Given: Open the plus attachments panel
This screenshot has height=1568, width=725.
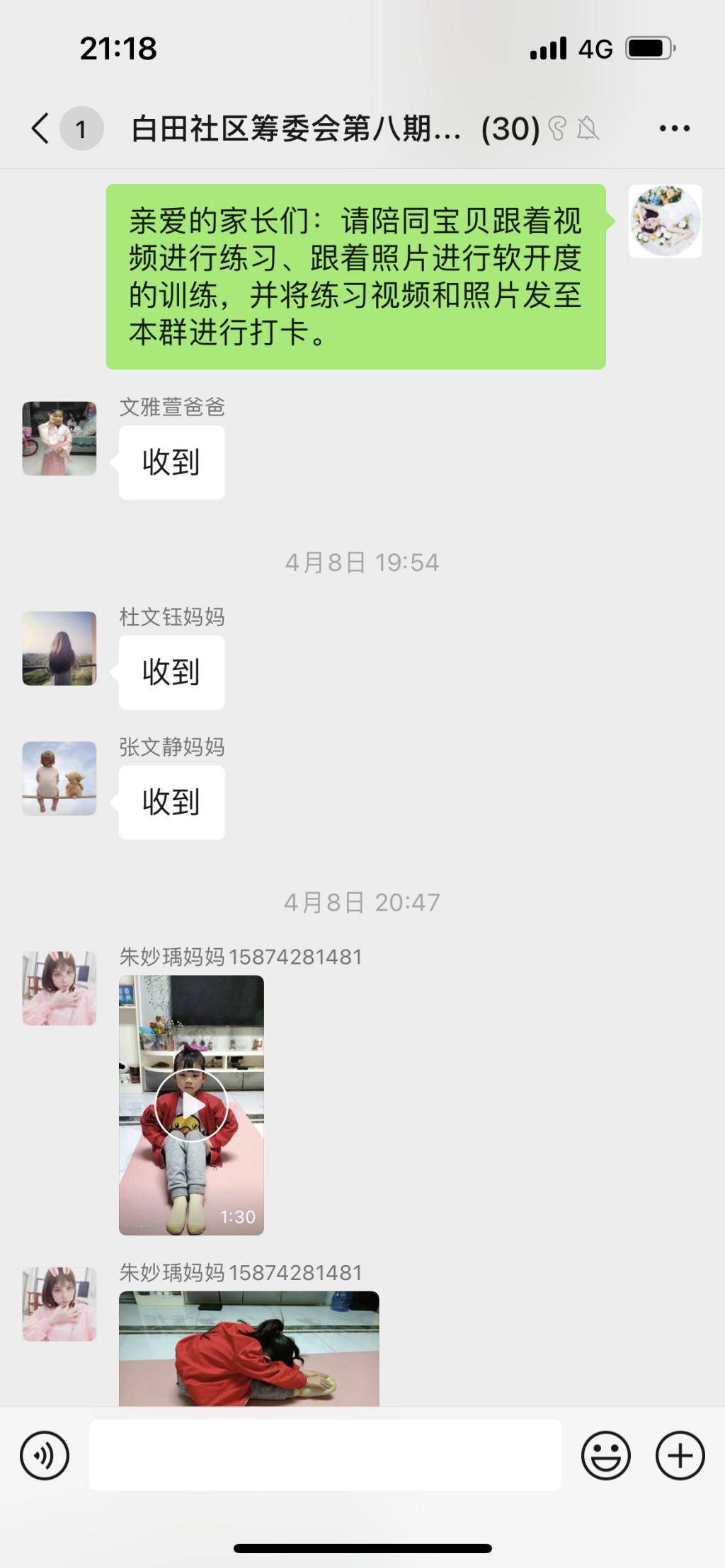Looking at the screenshot, I should [680, 1455].
